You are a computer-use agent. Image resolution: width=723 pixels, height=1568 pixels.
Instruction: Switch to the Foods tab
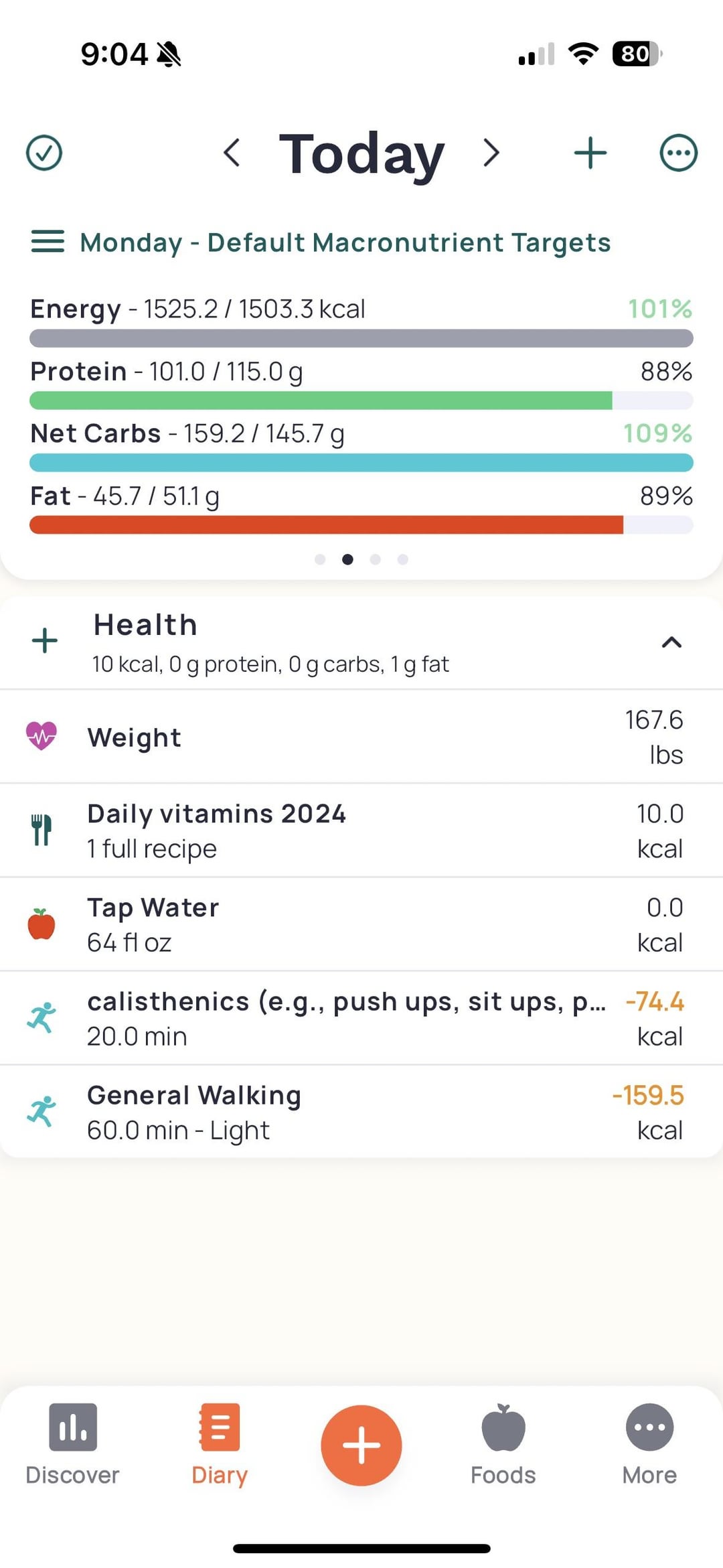pyautogui.click(x=503, y=1443)
